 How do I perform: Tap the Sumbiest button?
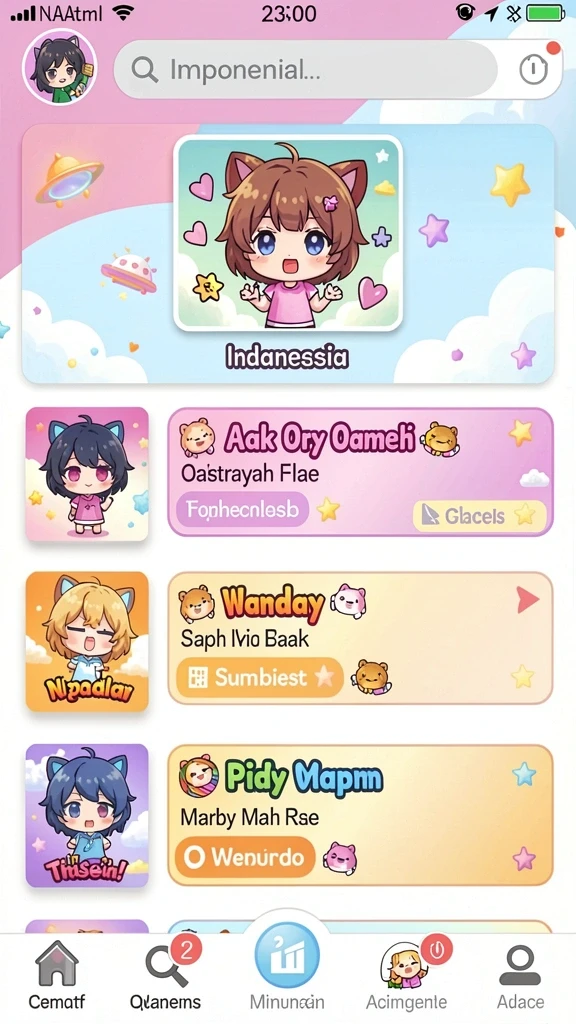coord(259,677)
